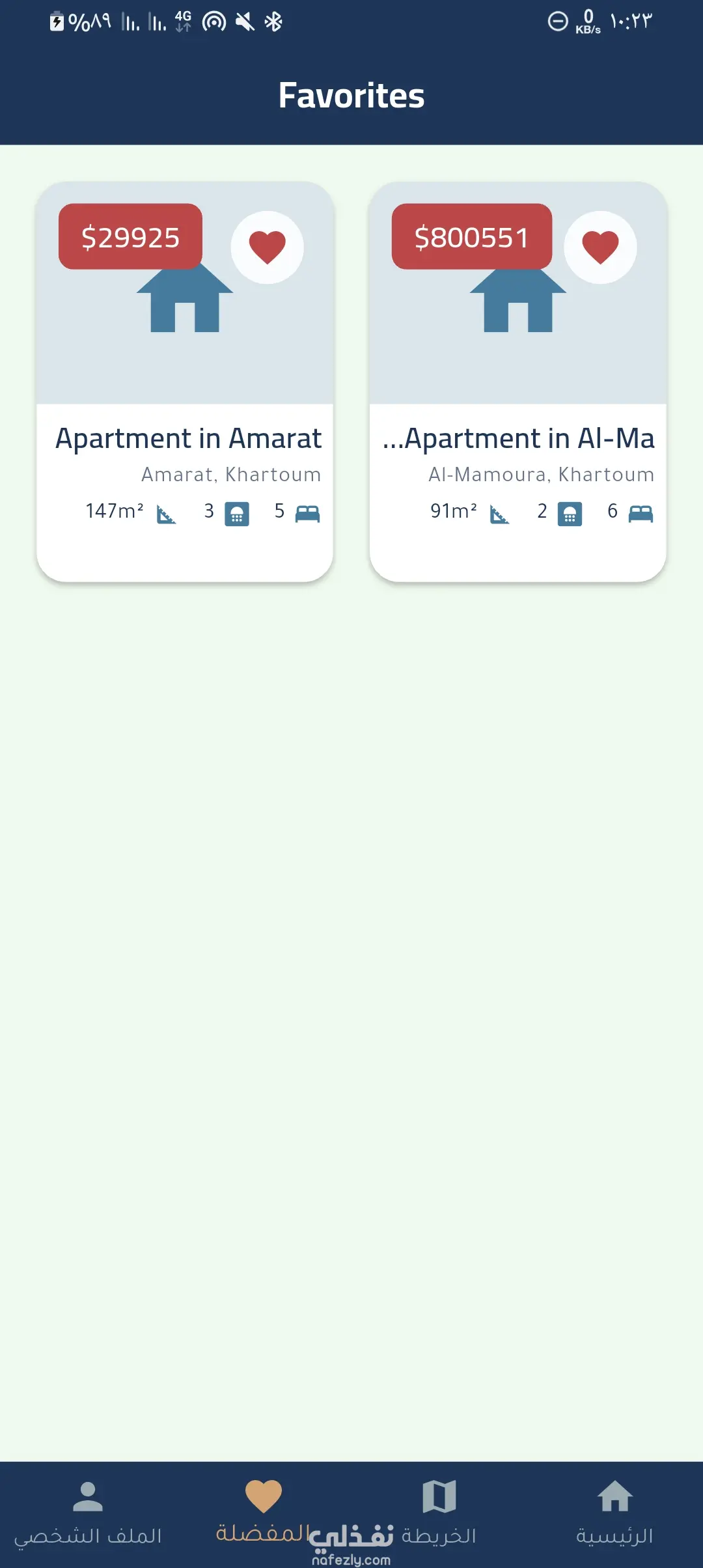
Task: Remove the $800551 Al-Mamoura apartment from favorites
Action: [x=600, y=247]
